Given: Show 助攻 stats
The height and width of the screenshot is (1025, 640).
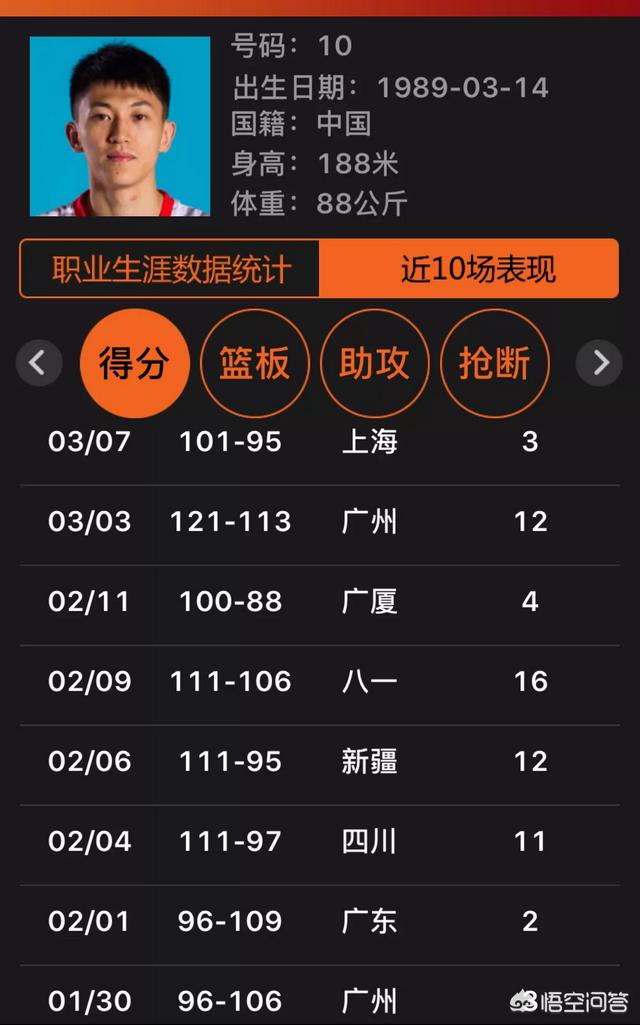Looking at the screenshot, I should tap(375, 363).
